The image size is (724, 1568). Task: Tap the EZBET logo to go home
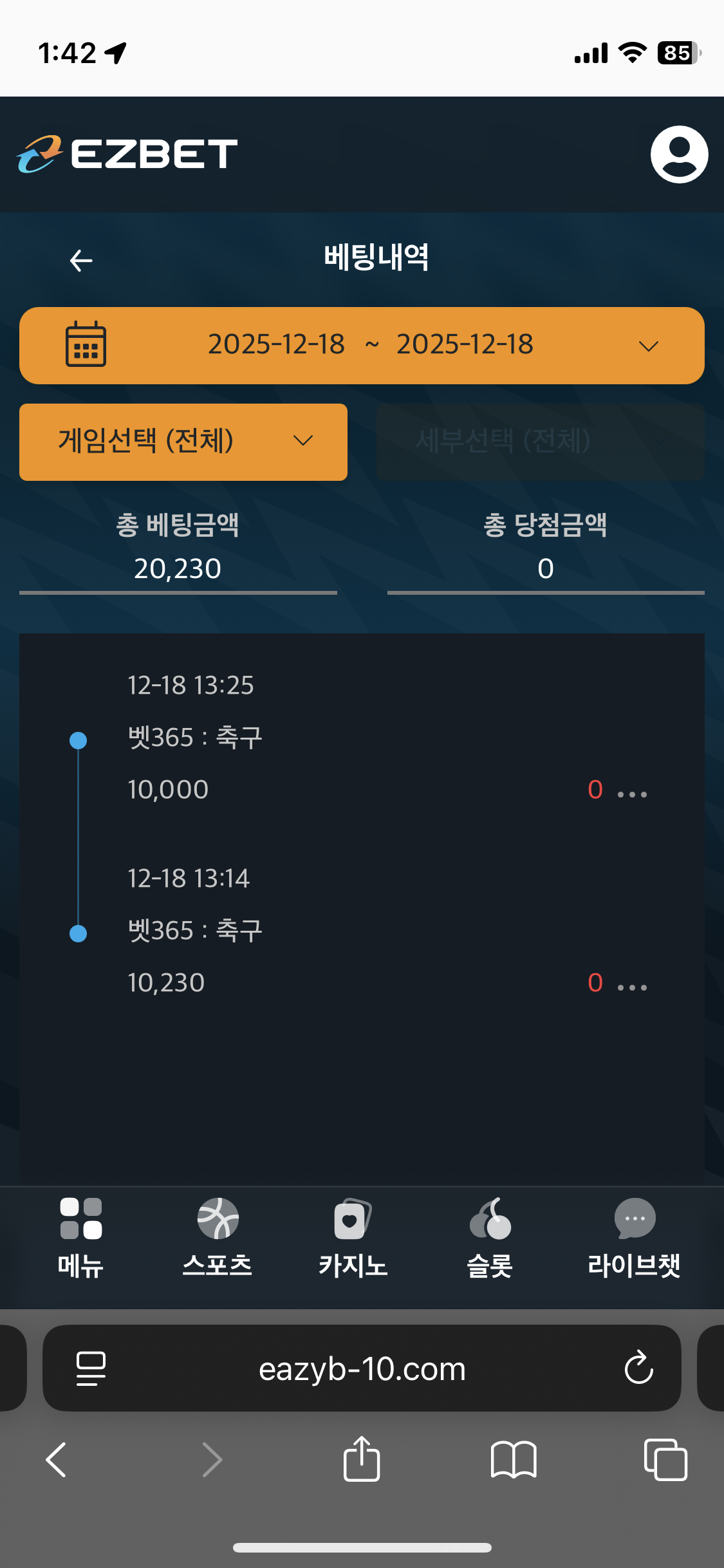click(x=127, y=154)
